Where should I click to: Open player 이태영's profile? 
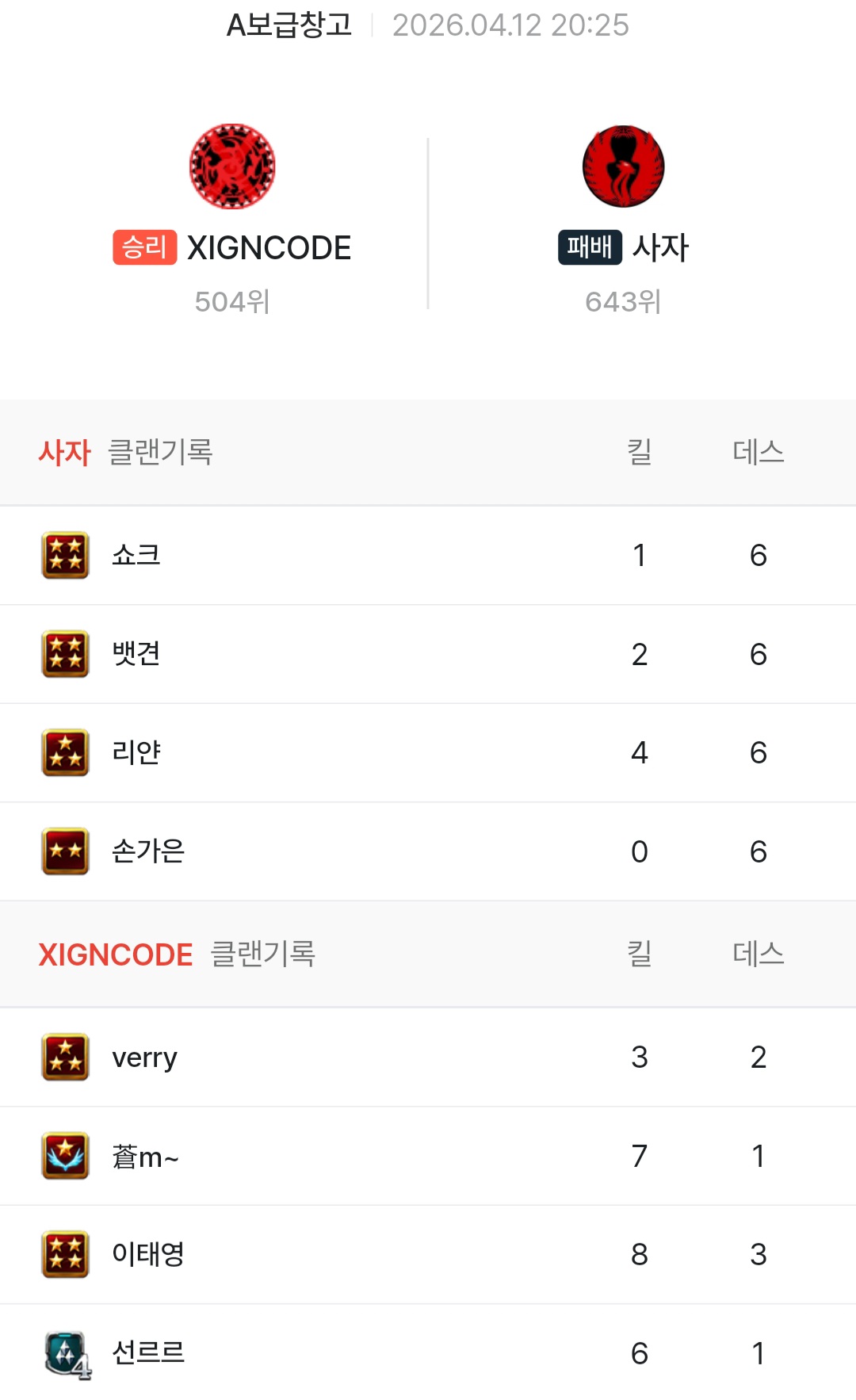[148, 1255]
